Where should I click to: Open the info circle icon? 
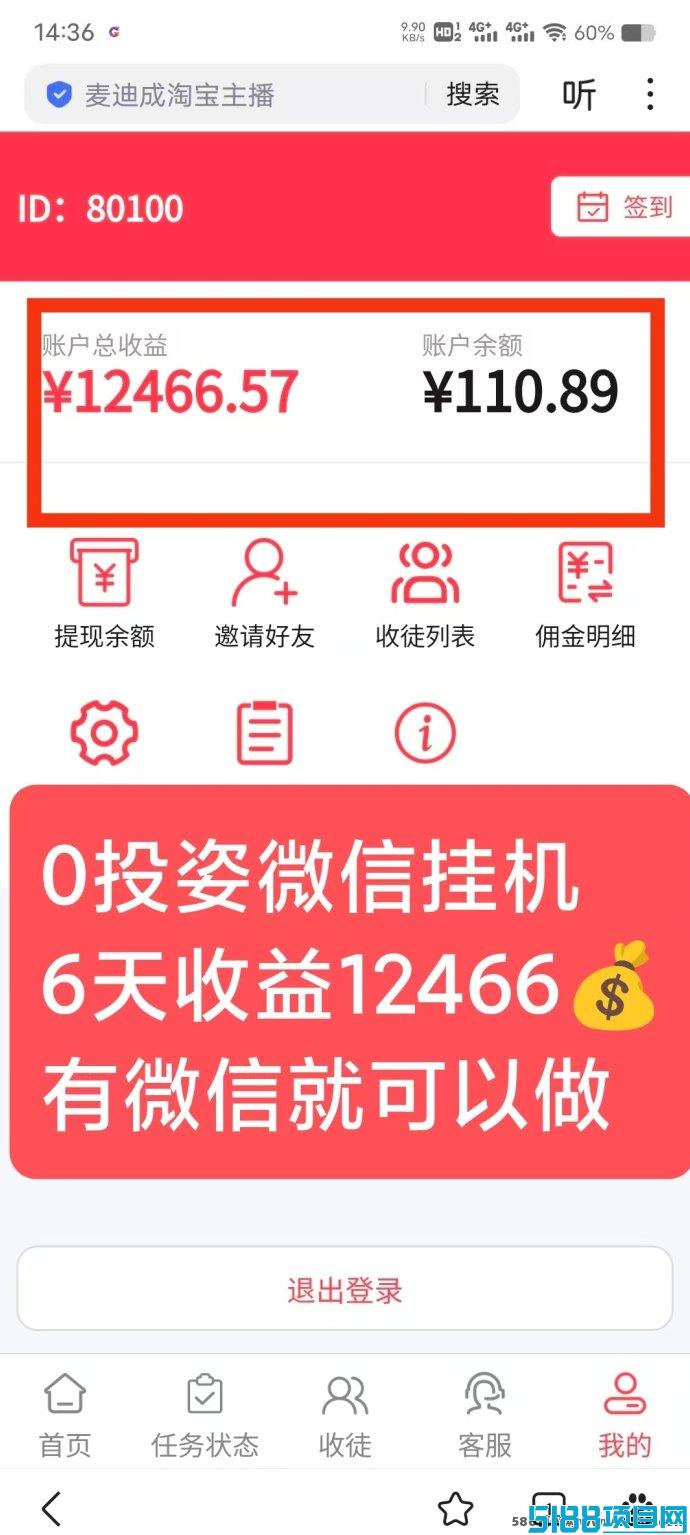[x=425, y=733]
